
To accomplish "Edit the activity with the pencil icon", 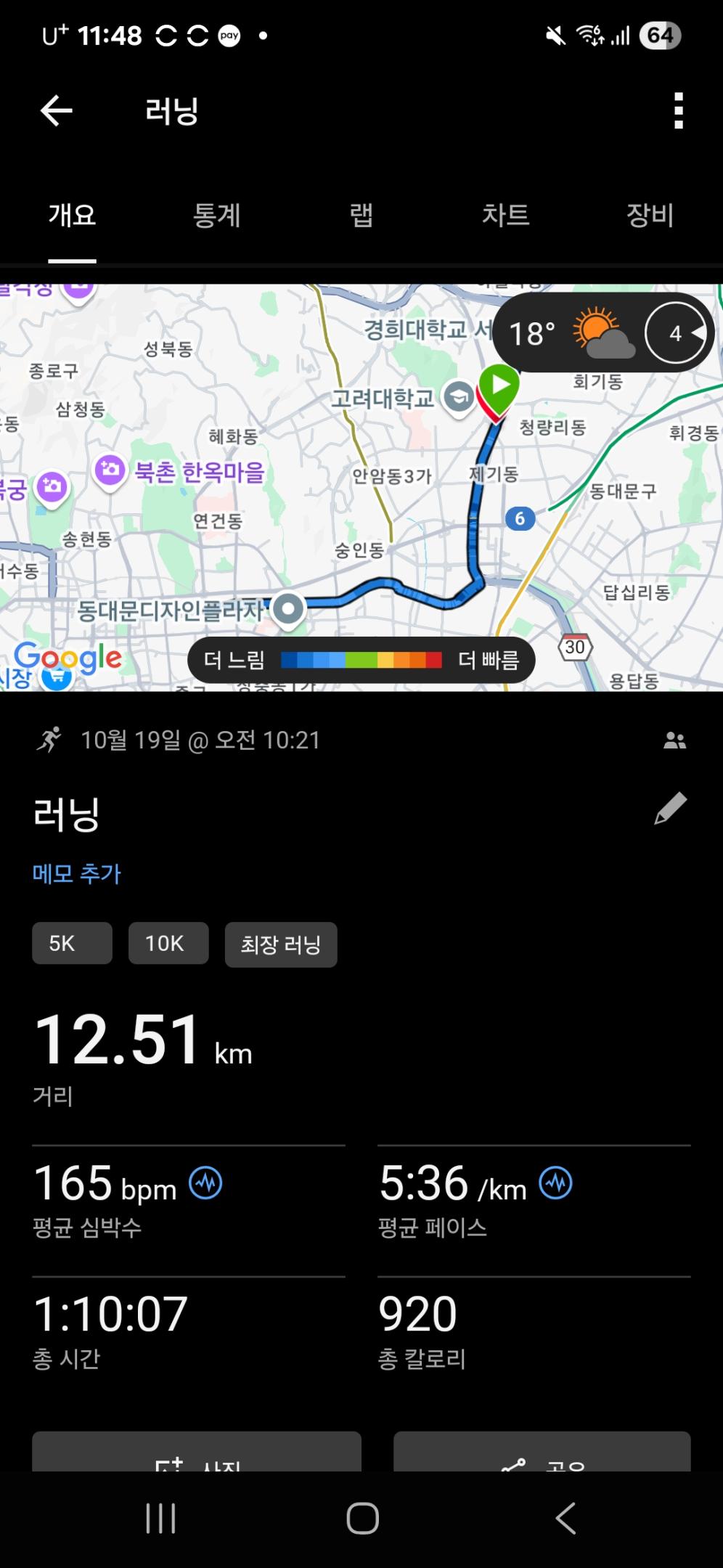I will tap(670, 808).
